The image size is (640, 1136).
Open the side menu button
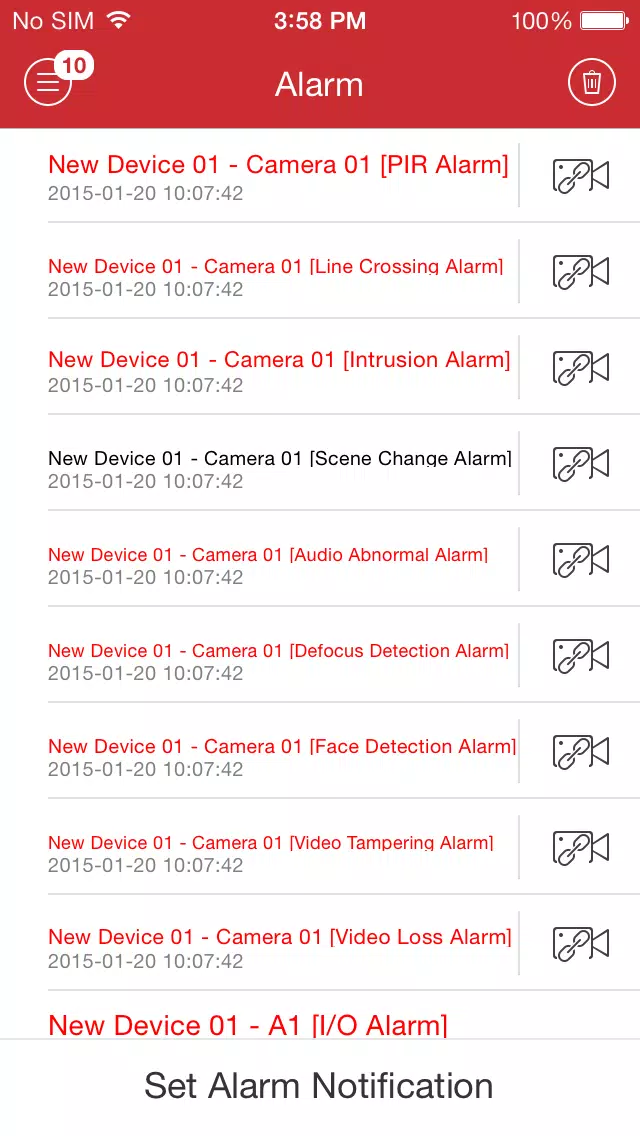[48, 83]
